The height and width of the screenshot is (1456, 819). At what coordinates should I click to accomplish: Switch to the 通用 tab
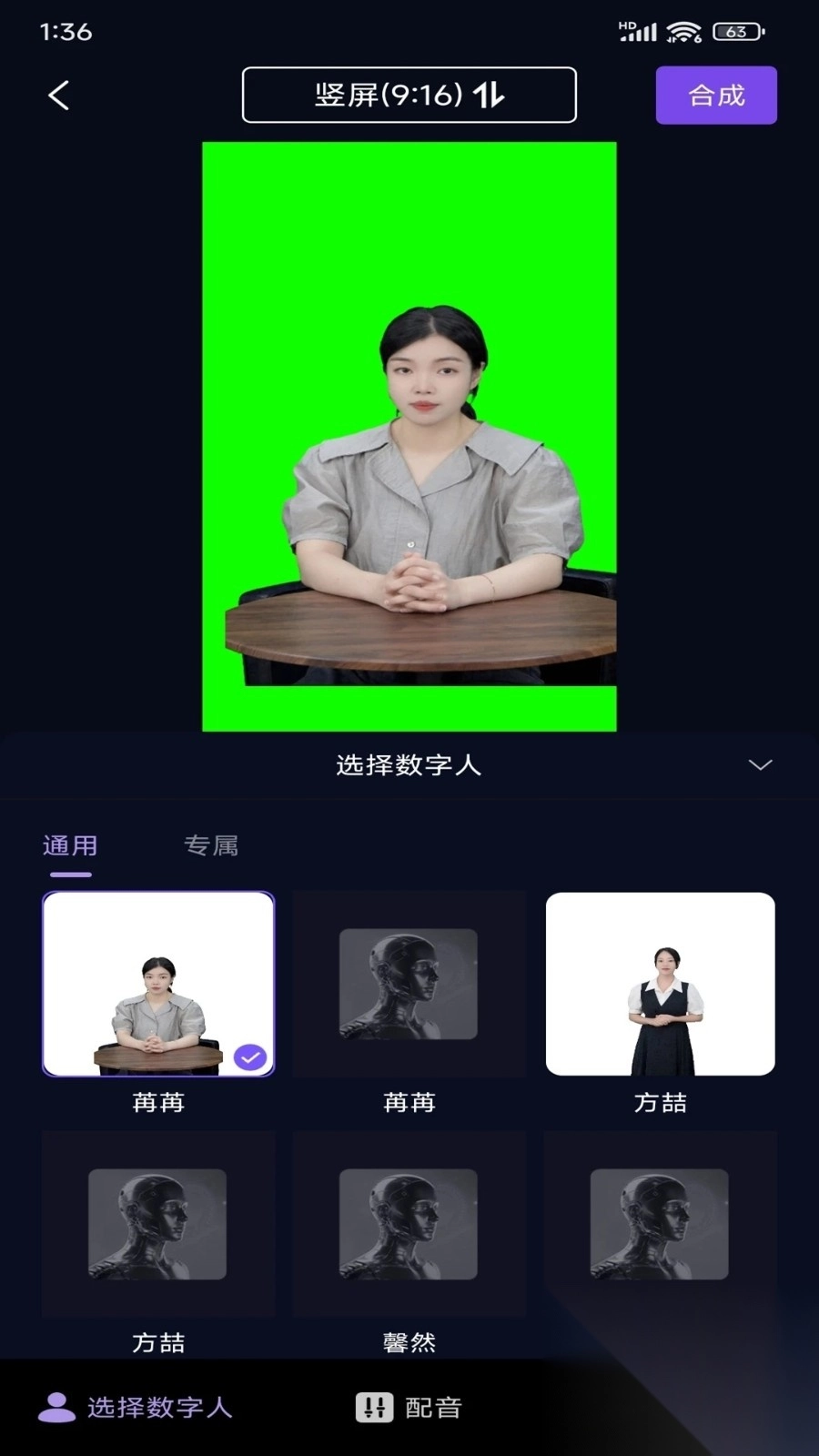click(x=70, y=846)
